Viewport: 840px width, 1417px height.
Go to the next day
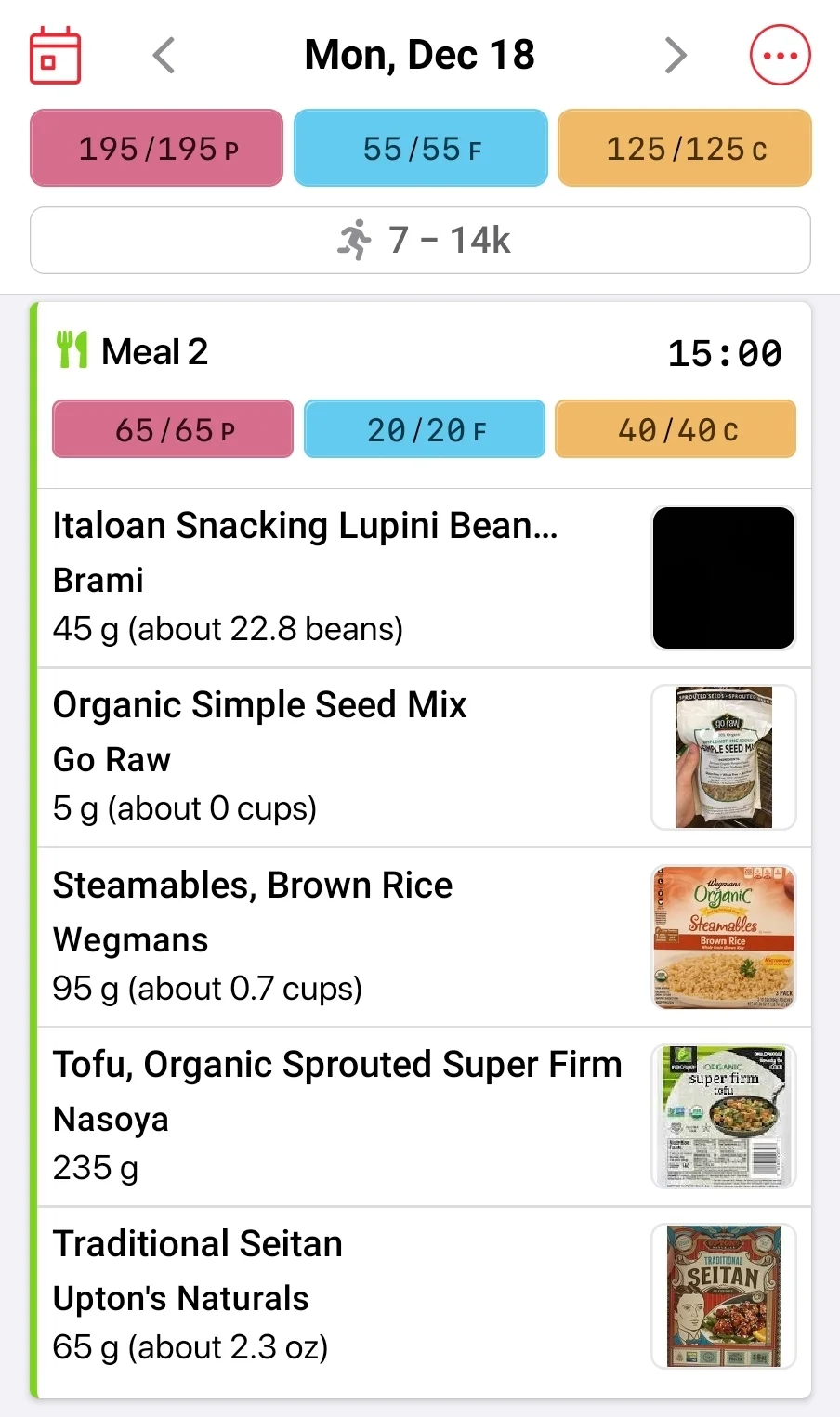click(676, 56)
